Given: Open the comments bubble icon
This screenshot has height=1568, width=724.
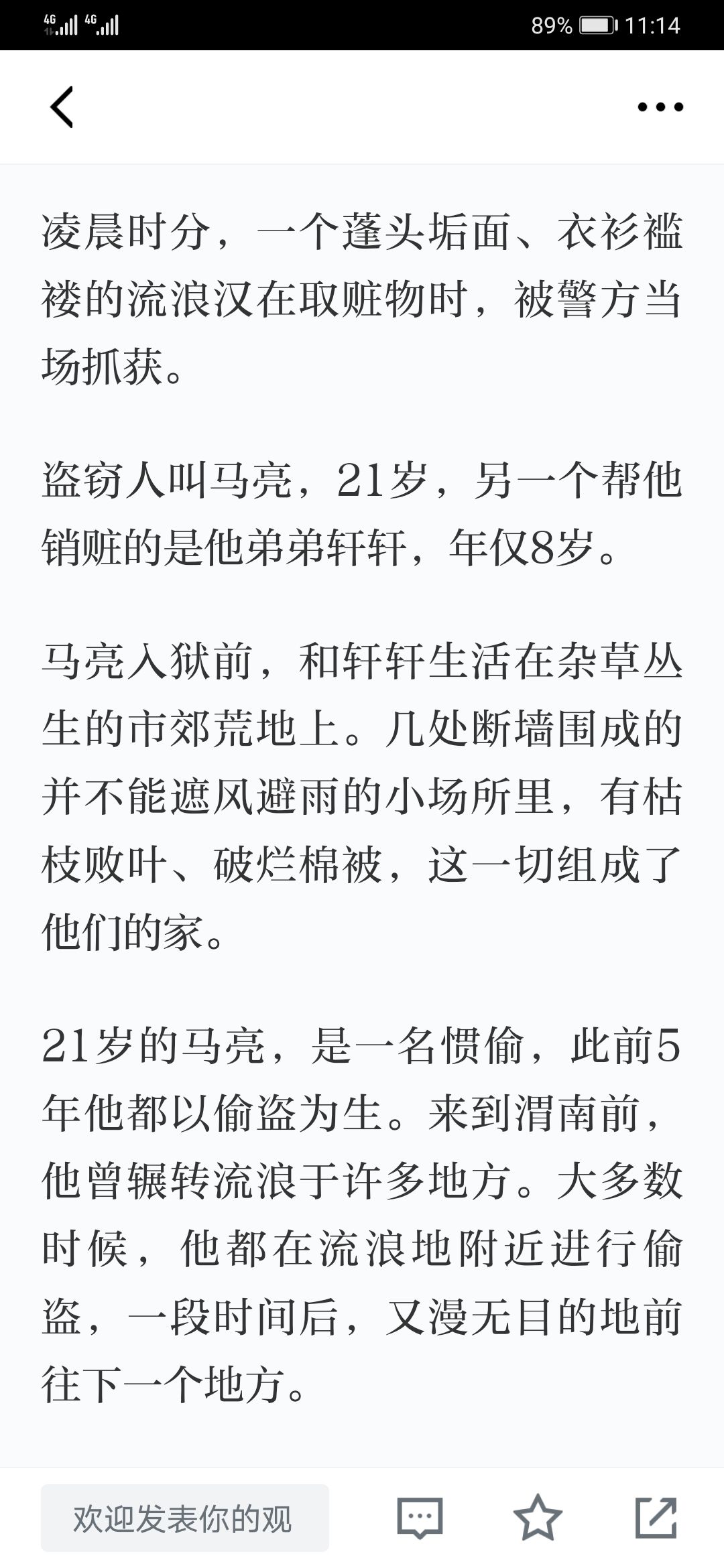Looking at the screenshot, I should coord(420,1518).
